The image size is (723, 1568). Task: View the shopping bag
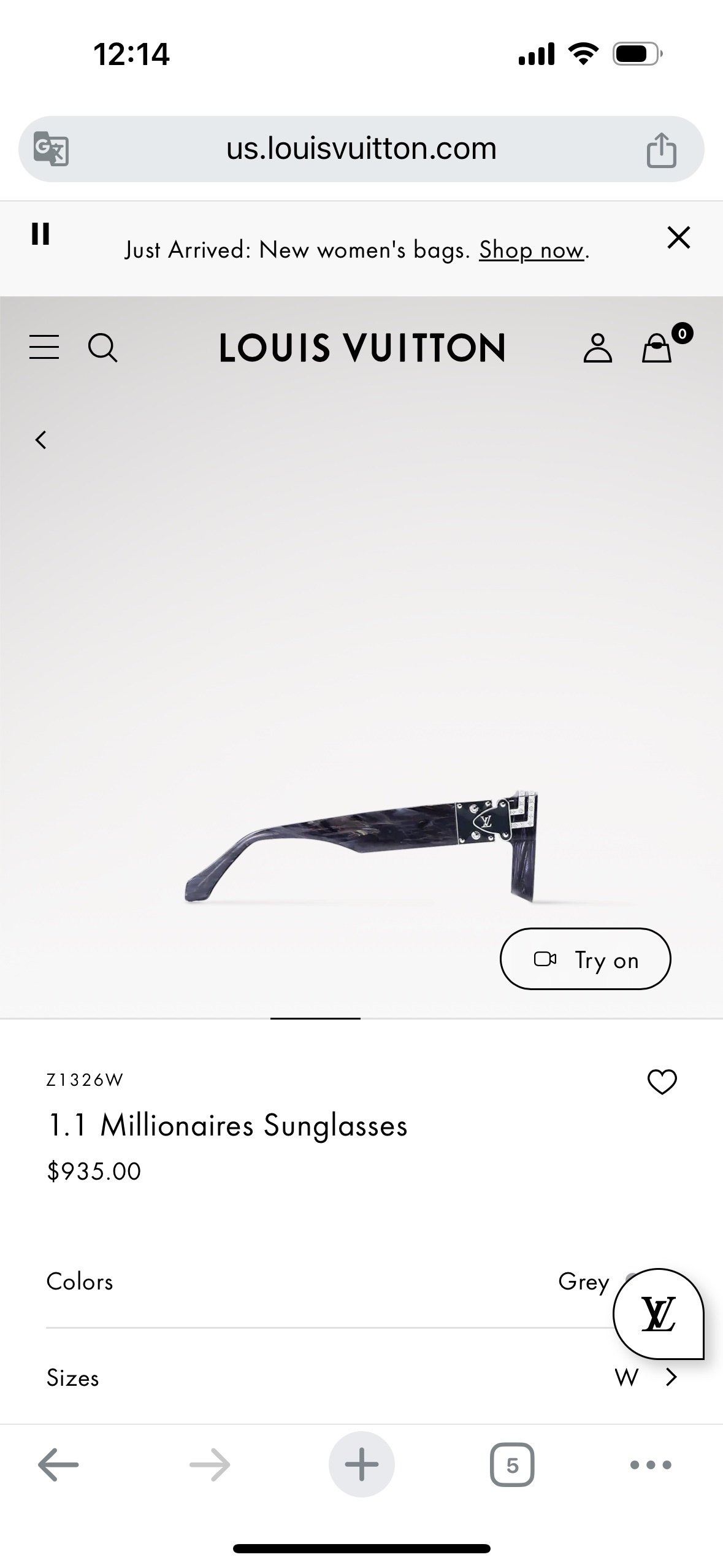(657, 348)
